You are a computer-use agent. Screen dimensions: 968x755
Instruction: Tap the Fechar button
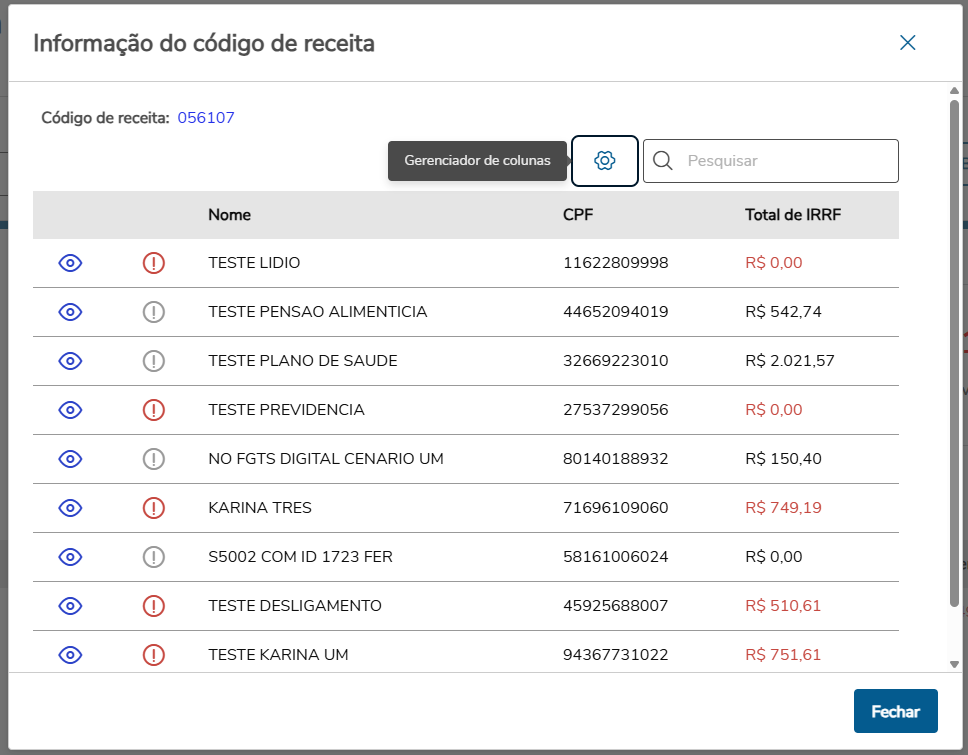(895, 712)
